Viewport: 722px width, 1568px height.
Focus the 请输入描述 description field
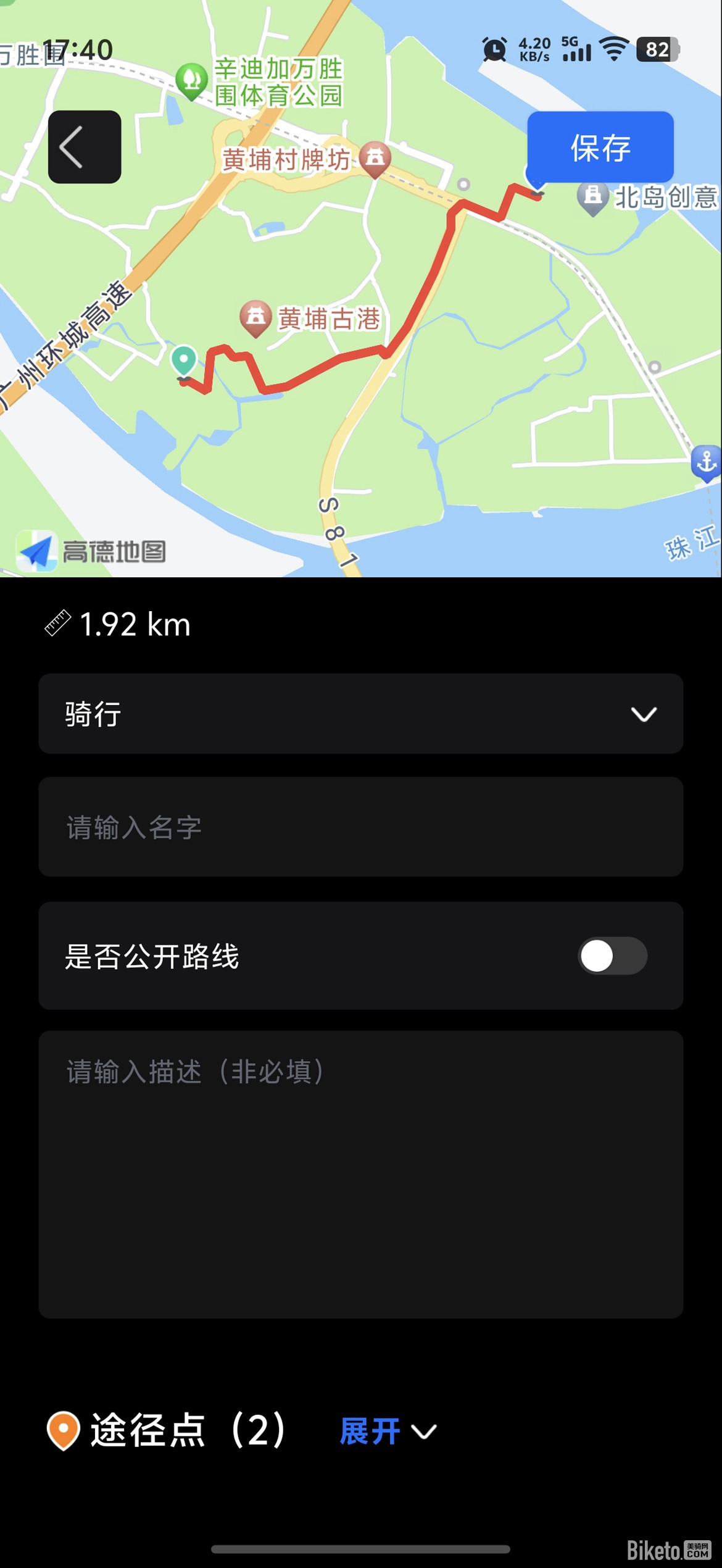360,1173
